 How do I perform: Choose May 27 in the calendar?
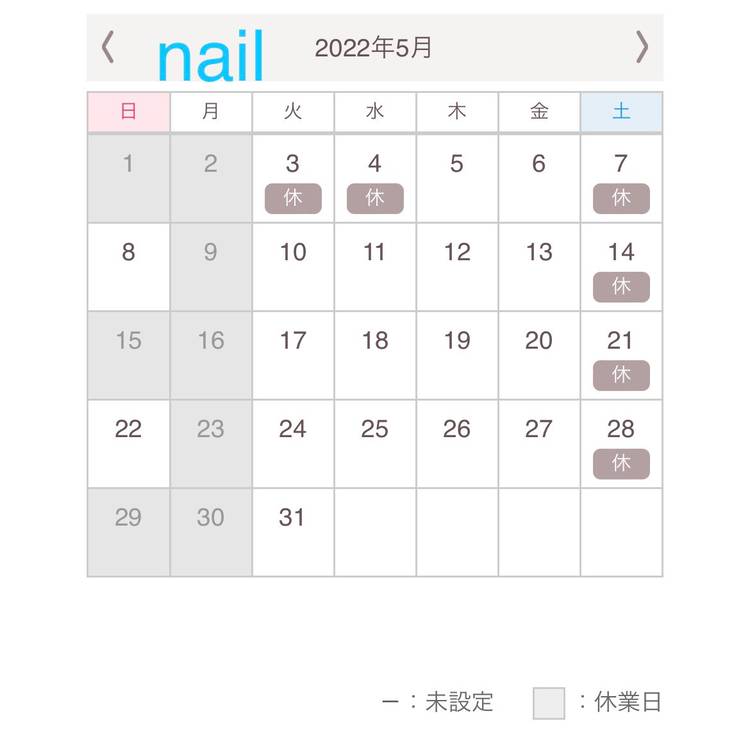(x=539, y=443)
